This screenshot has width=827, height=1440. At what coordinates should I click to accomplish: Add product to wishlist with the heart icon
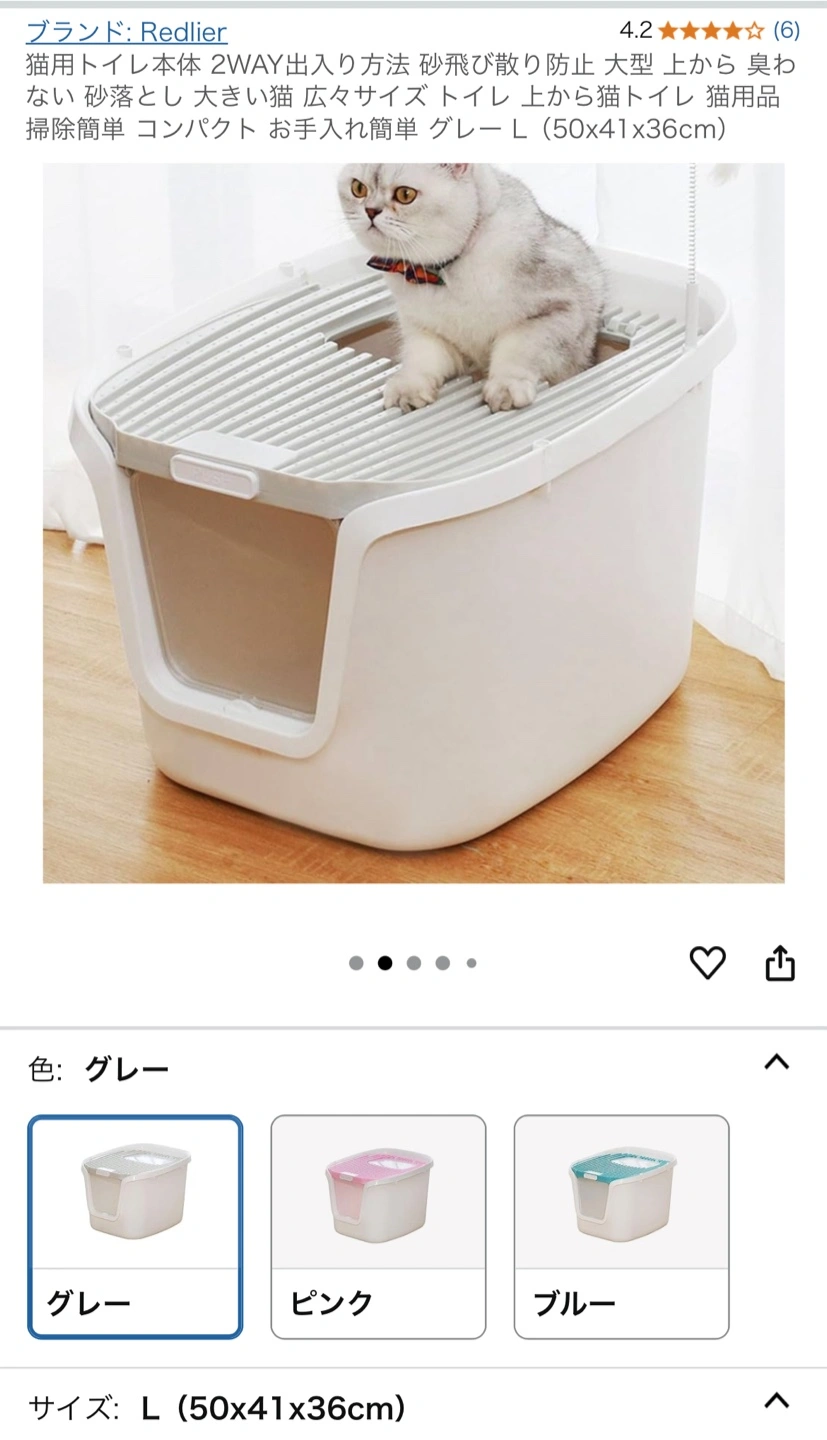pos(707,962)
